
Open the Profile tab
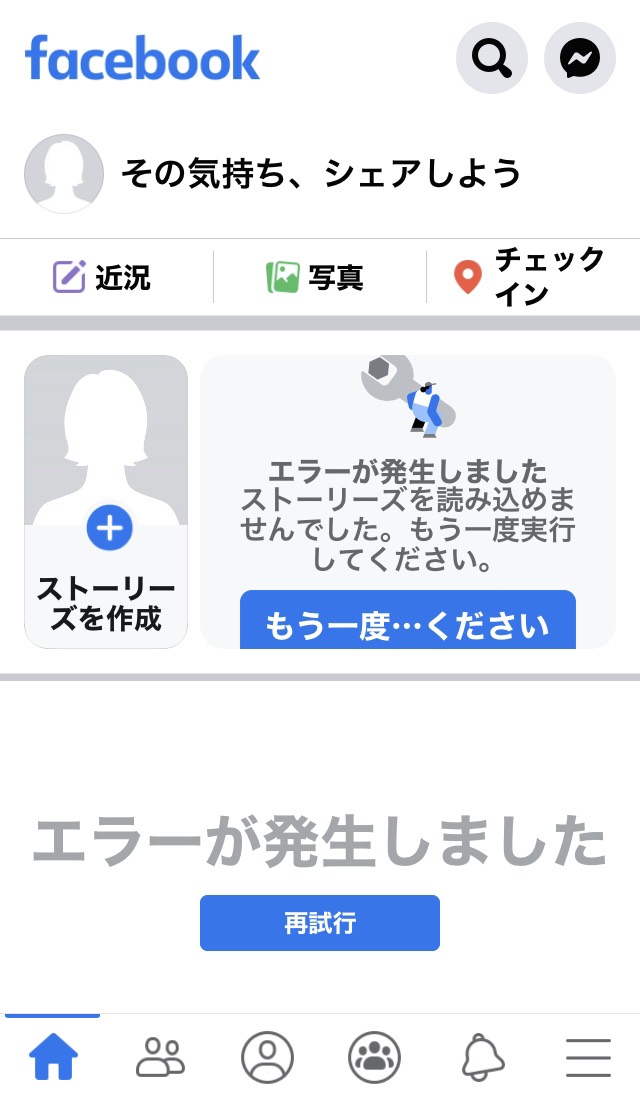pos(267,1057)
